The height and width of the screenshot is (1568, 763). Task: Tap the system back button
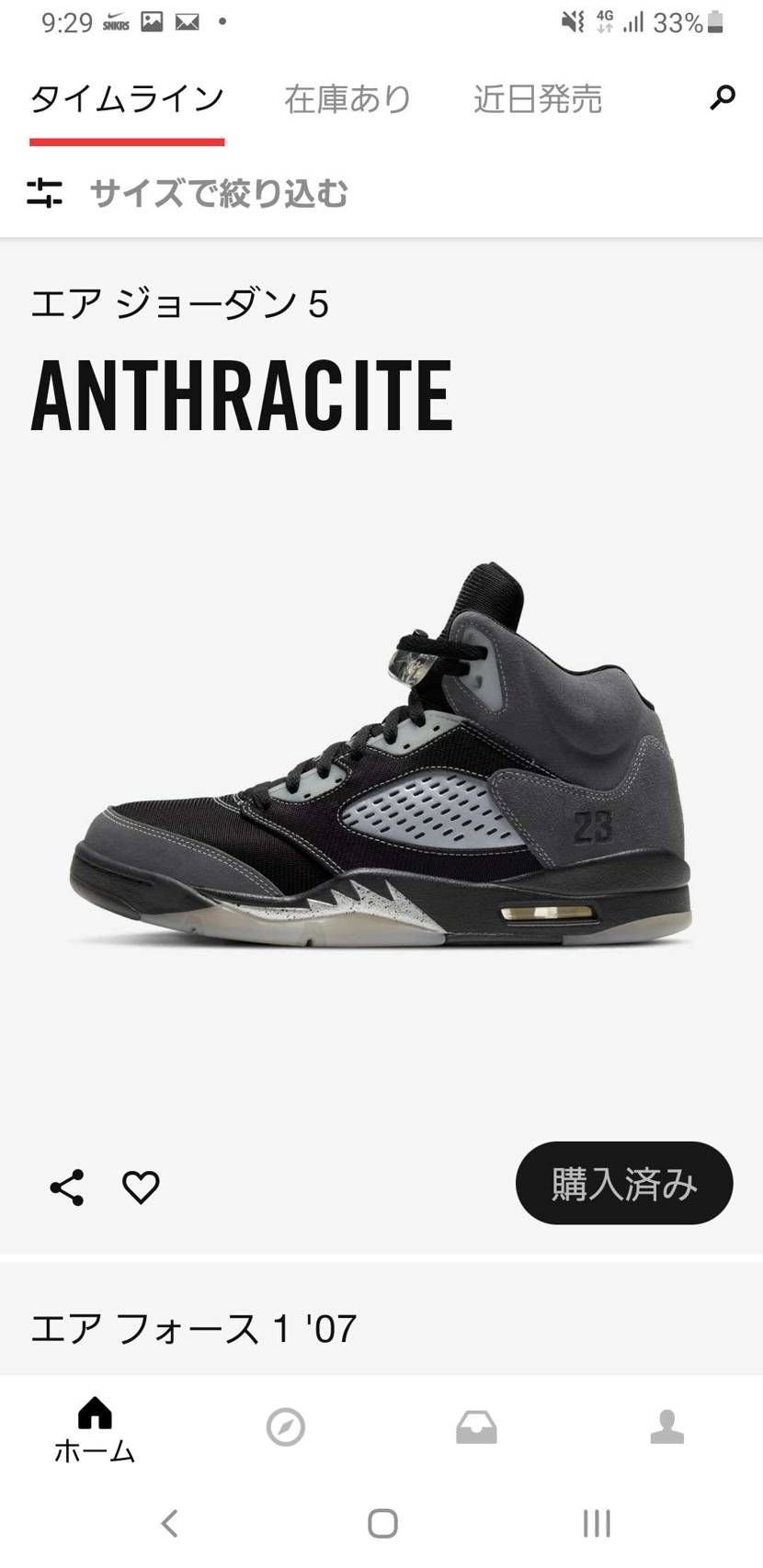pyautogui.click(x=169, y=1523)
